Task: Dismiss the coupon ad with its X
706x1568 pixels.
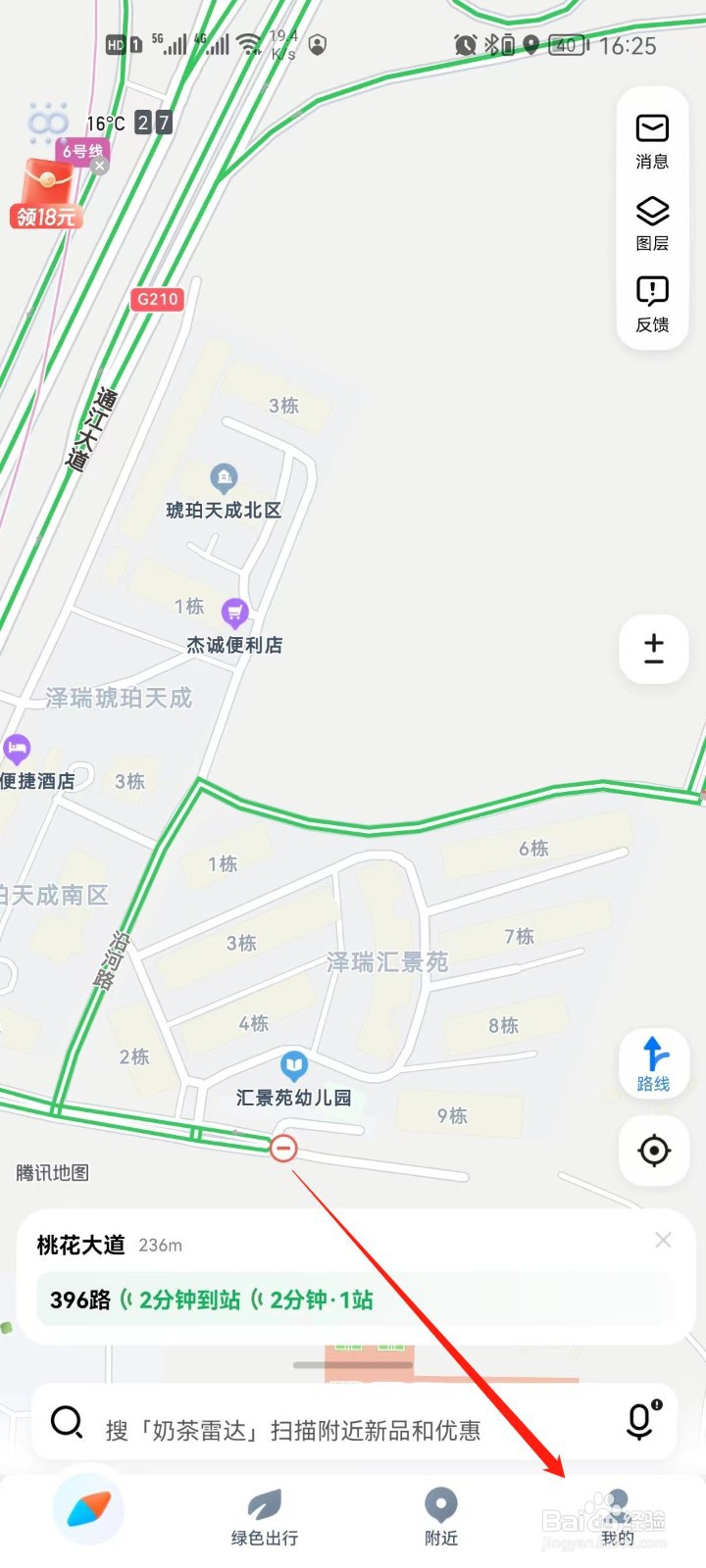Action: click(99, 166)
